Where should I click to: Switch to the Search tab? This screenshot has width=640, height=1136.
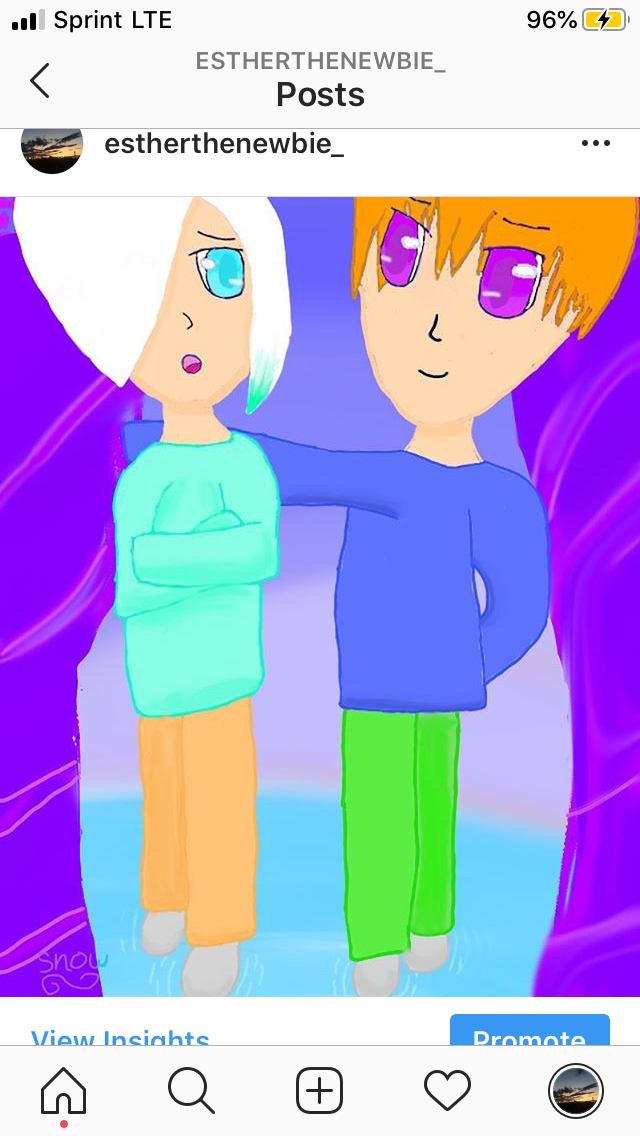click(191, 1090)
